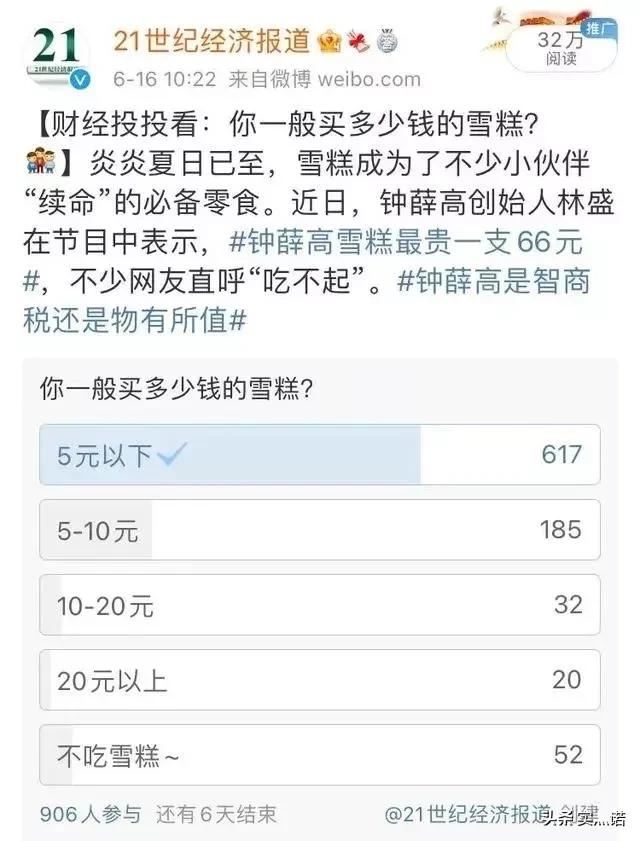Select 不吃雪糕~ in the poll
The height and width of the screenshot is (841, 640).
[x=319, y=755]
